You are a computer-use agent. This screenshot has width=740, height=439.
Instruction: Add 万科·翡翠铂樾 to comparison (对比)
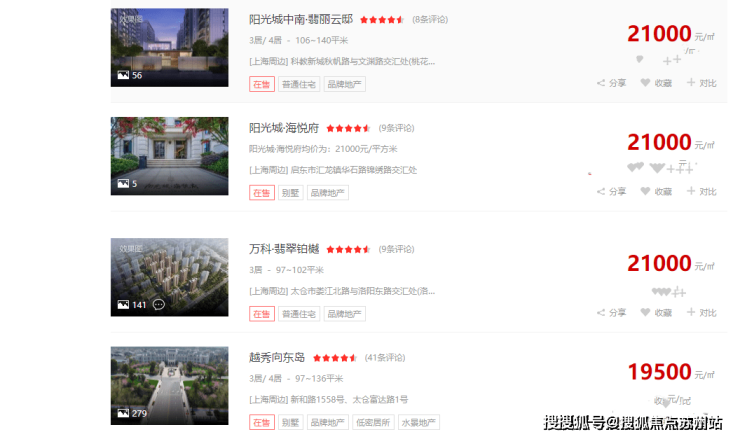pyautogui.click(x=701, y=313)
